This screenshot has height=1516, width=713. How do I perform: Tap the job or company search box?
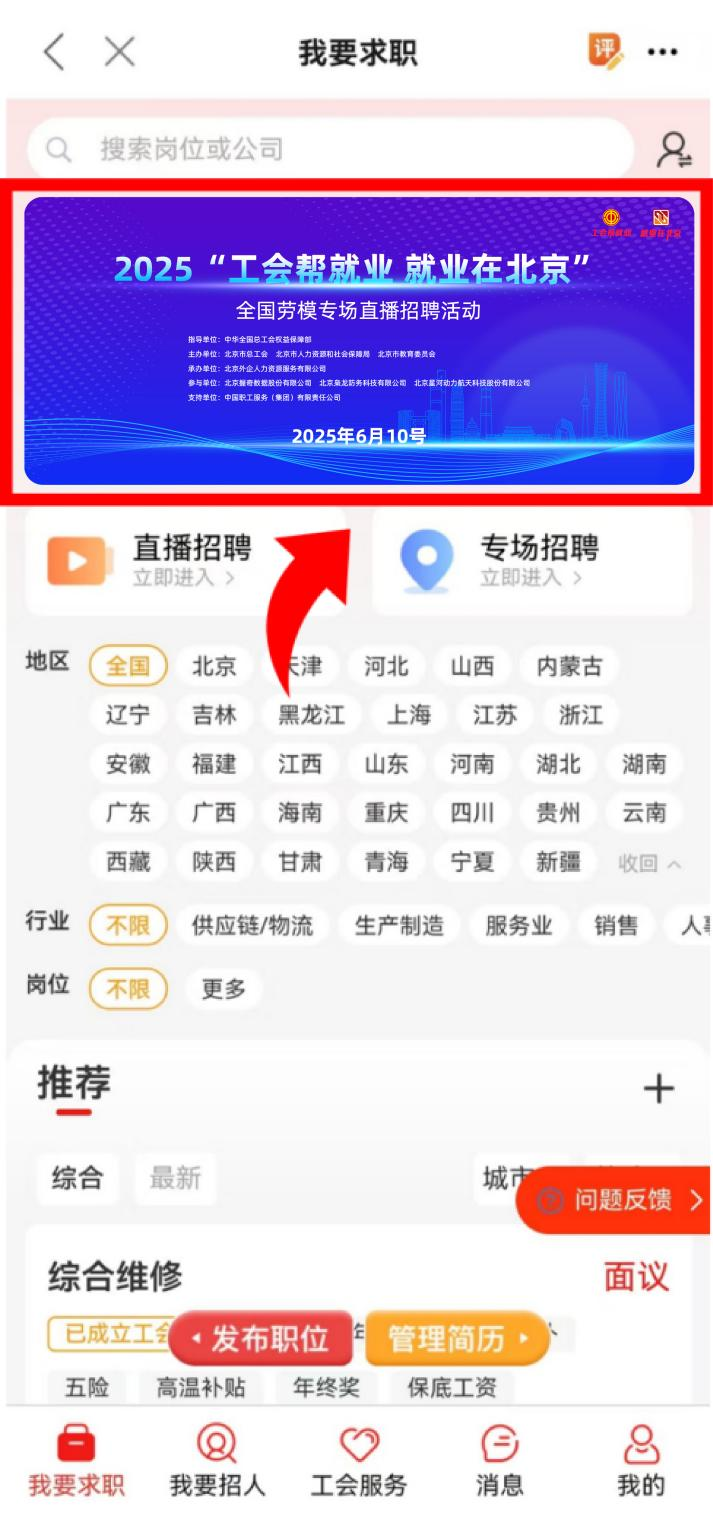(x=330, y=149)
